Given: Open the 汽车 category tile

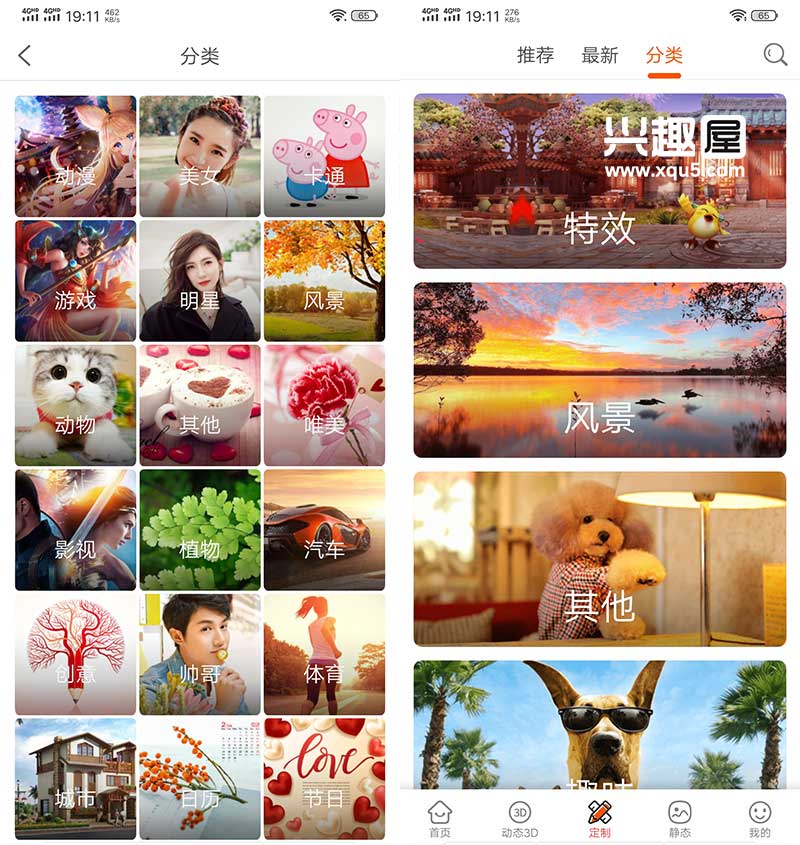Looking at the screenshot, I should pyautogui.click(x=324, y=530).
